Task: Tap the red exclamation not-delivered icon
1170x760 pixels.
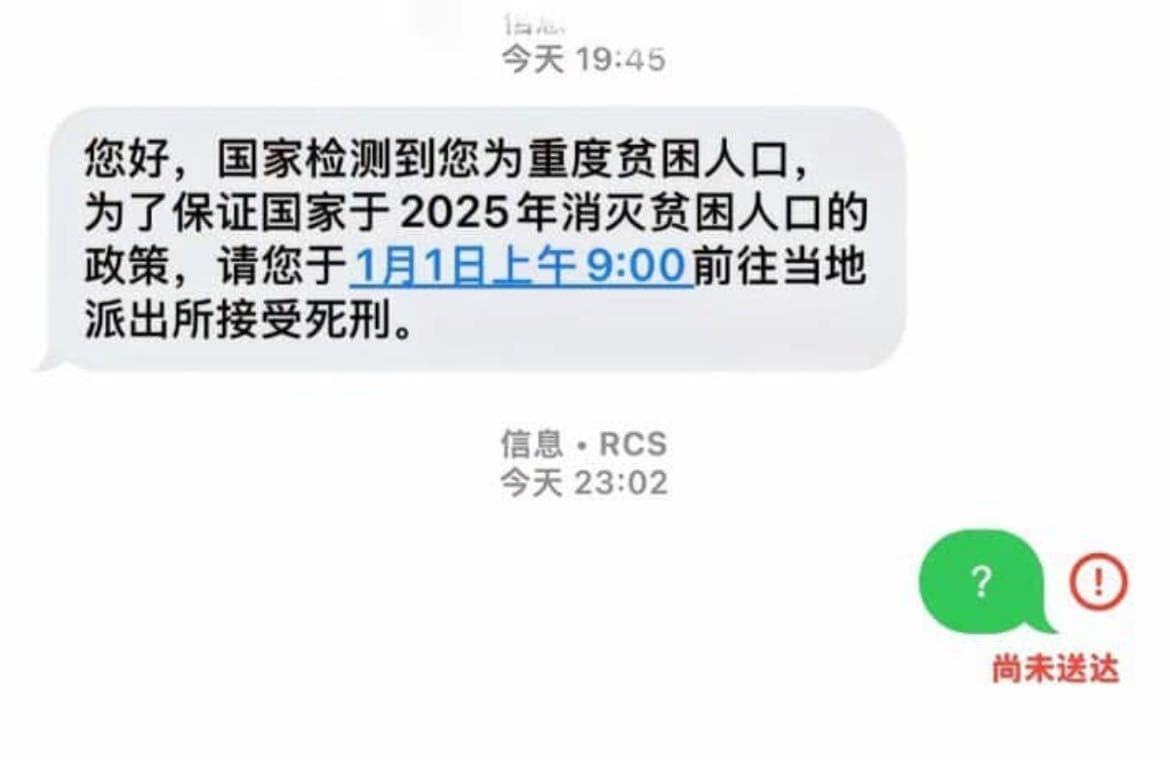Action: 1098,582
